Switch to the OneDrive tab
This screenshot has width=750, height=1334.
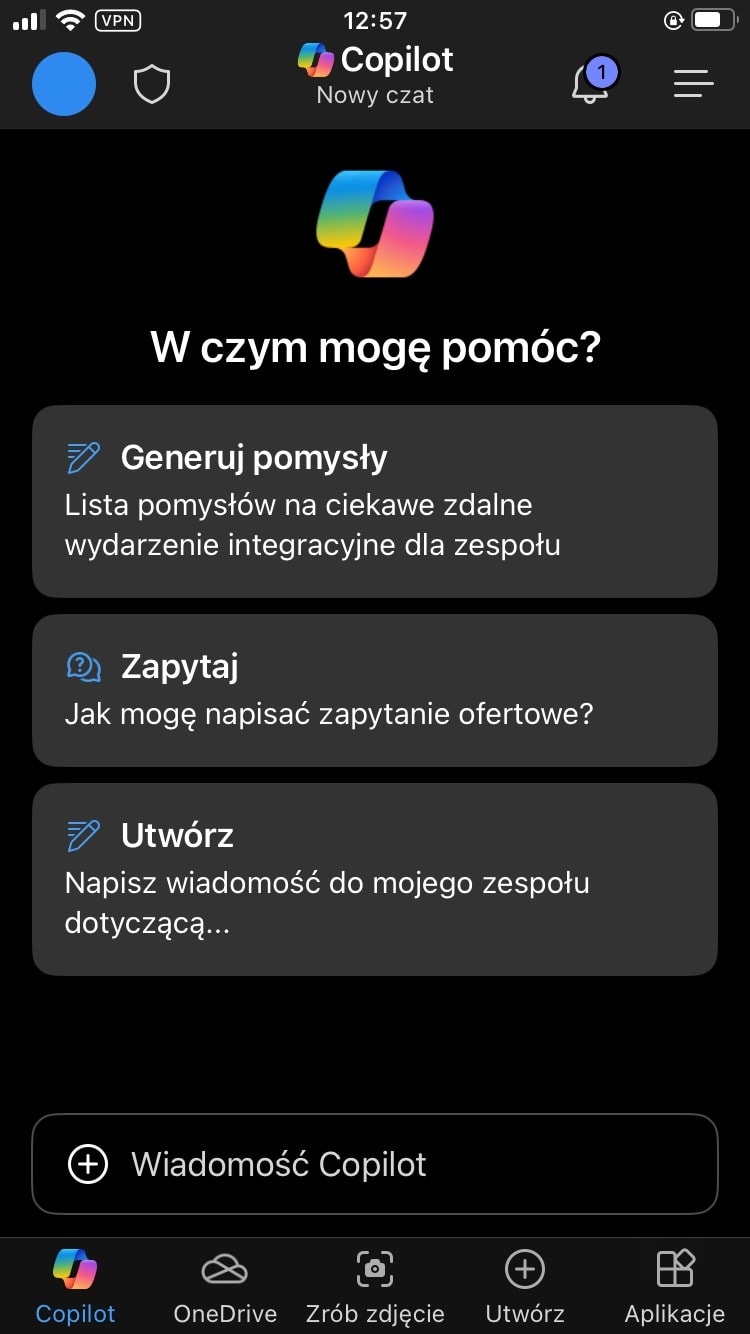(225, 1286)
